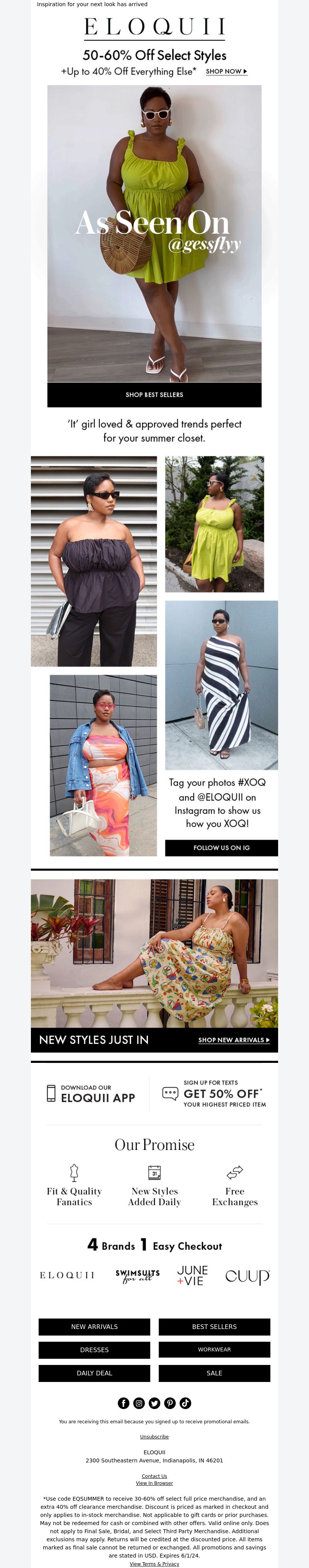This screenshot has width=309, height=1568.
Task: Open the SHOP NEW ARRIVALS link
Action: point(234,1040)
